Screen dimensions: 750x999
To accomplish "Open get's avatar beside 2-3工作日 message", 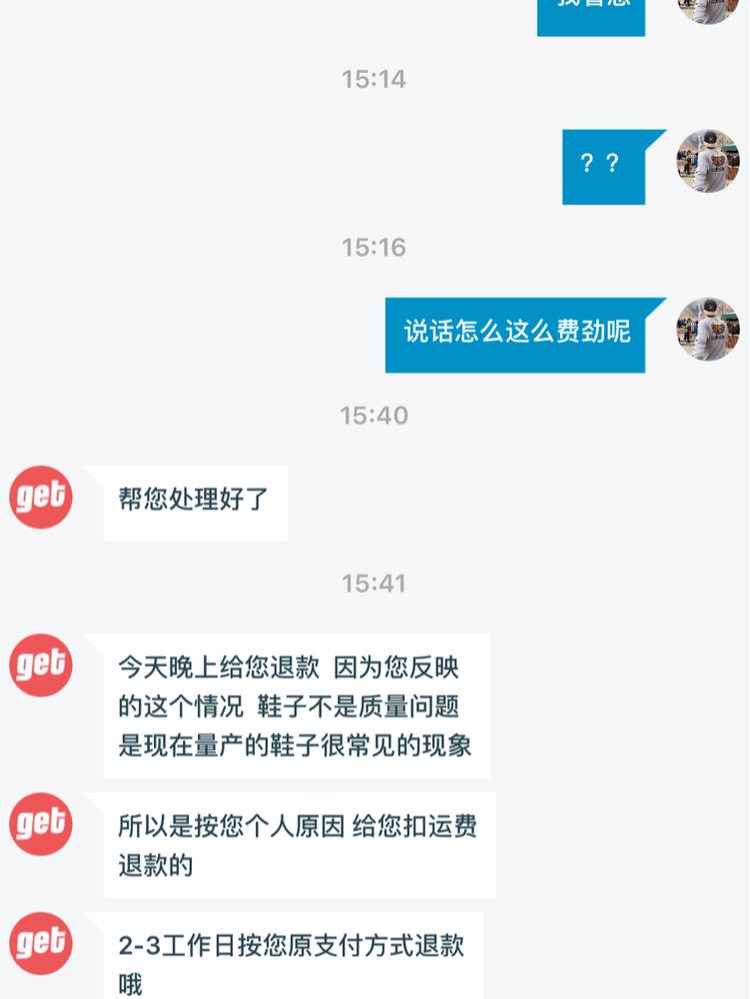I will (41, 943).
